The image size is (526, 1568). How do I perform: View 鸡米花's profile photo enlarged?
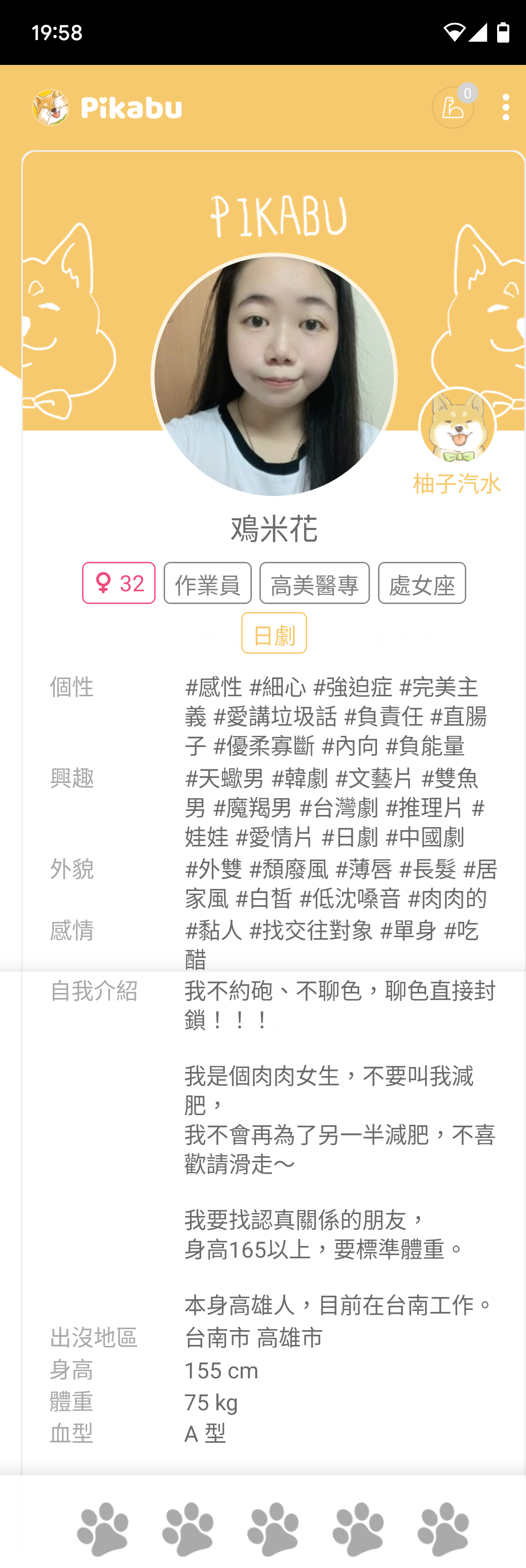[x=274, y=376]
